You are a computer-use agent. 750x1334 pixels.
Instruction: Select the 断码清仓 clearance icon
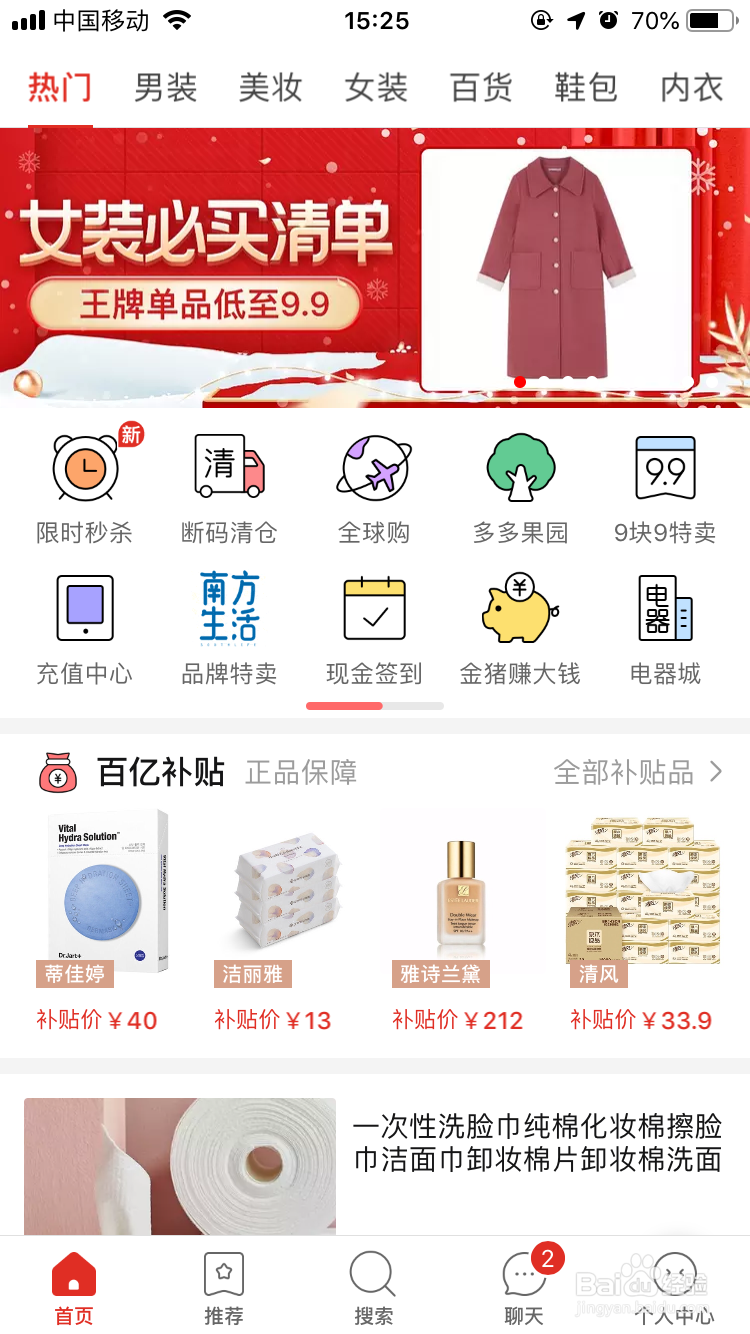click(229, 486)
